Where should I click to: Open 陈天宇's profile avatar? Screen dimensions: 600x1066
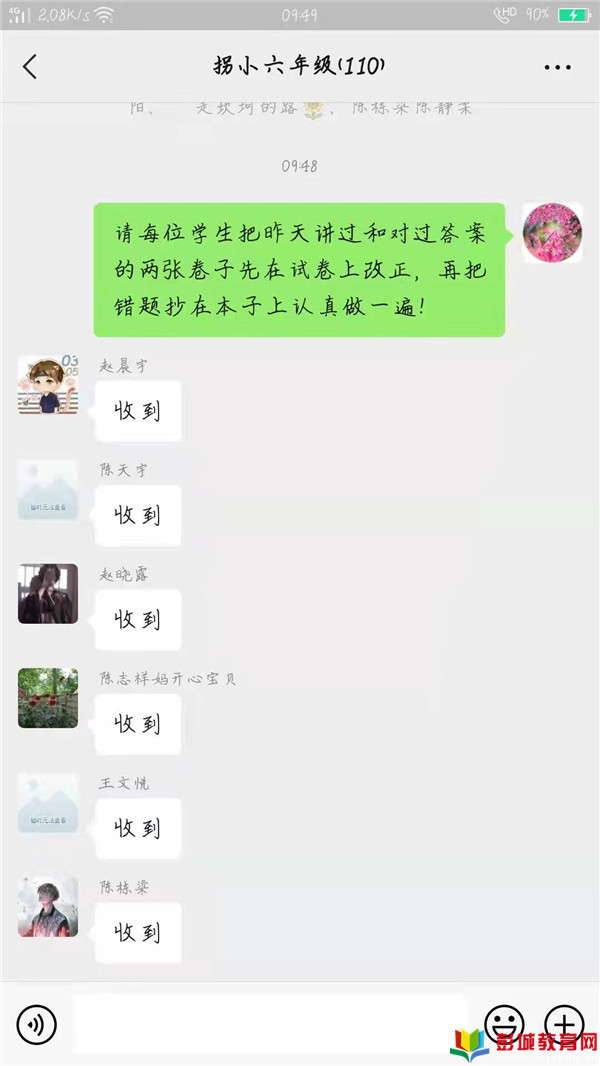click(48, 489)
